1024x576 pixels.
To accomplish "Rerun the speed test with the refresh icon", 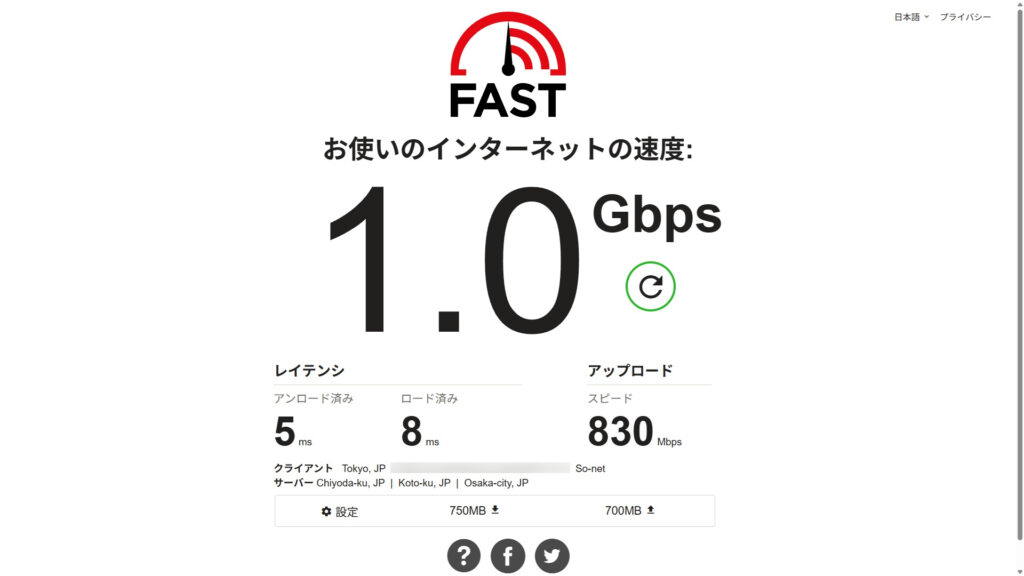I will (650, 287).
